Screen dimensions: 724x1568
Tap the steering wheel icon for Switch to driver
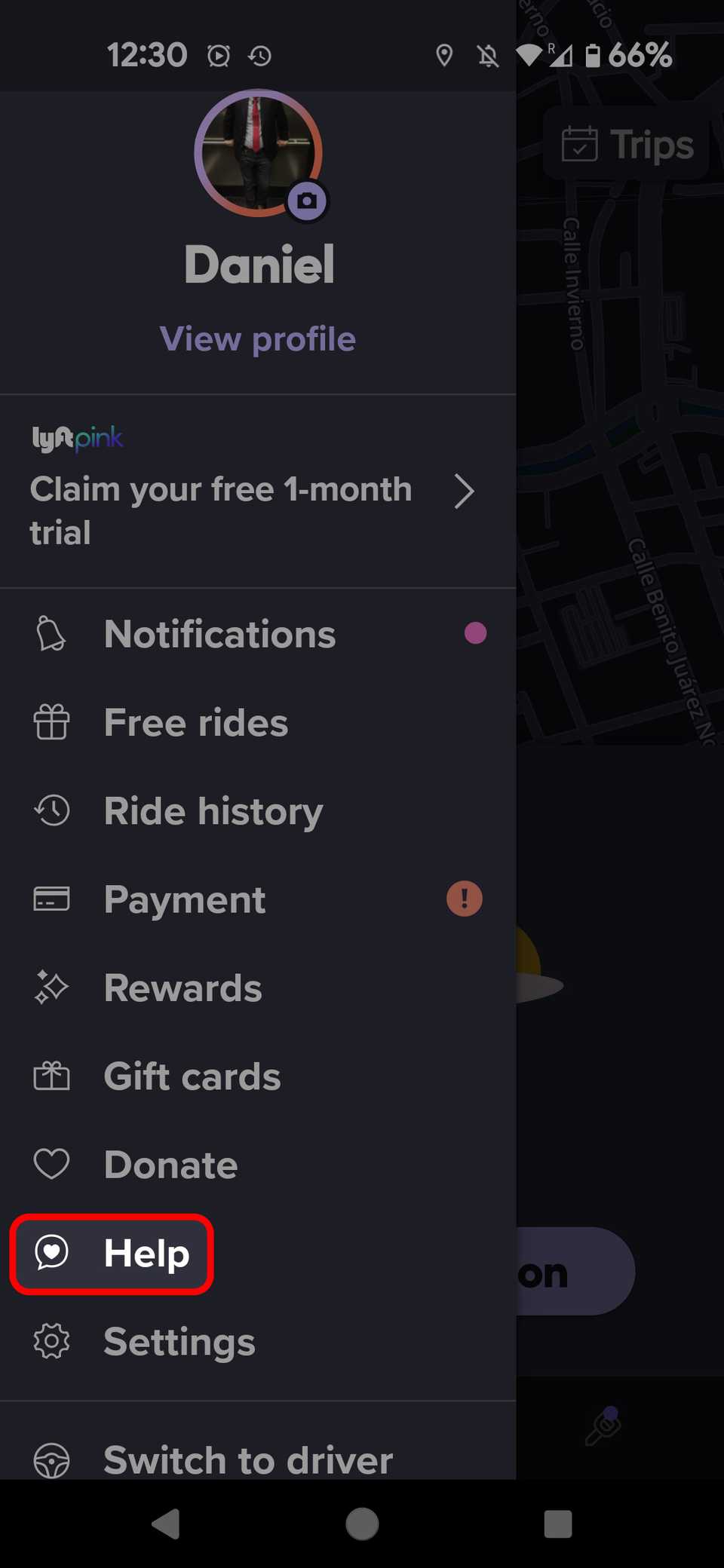coord(51,1459)
